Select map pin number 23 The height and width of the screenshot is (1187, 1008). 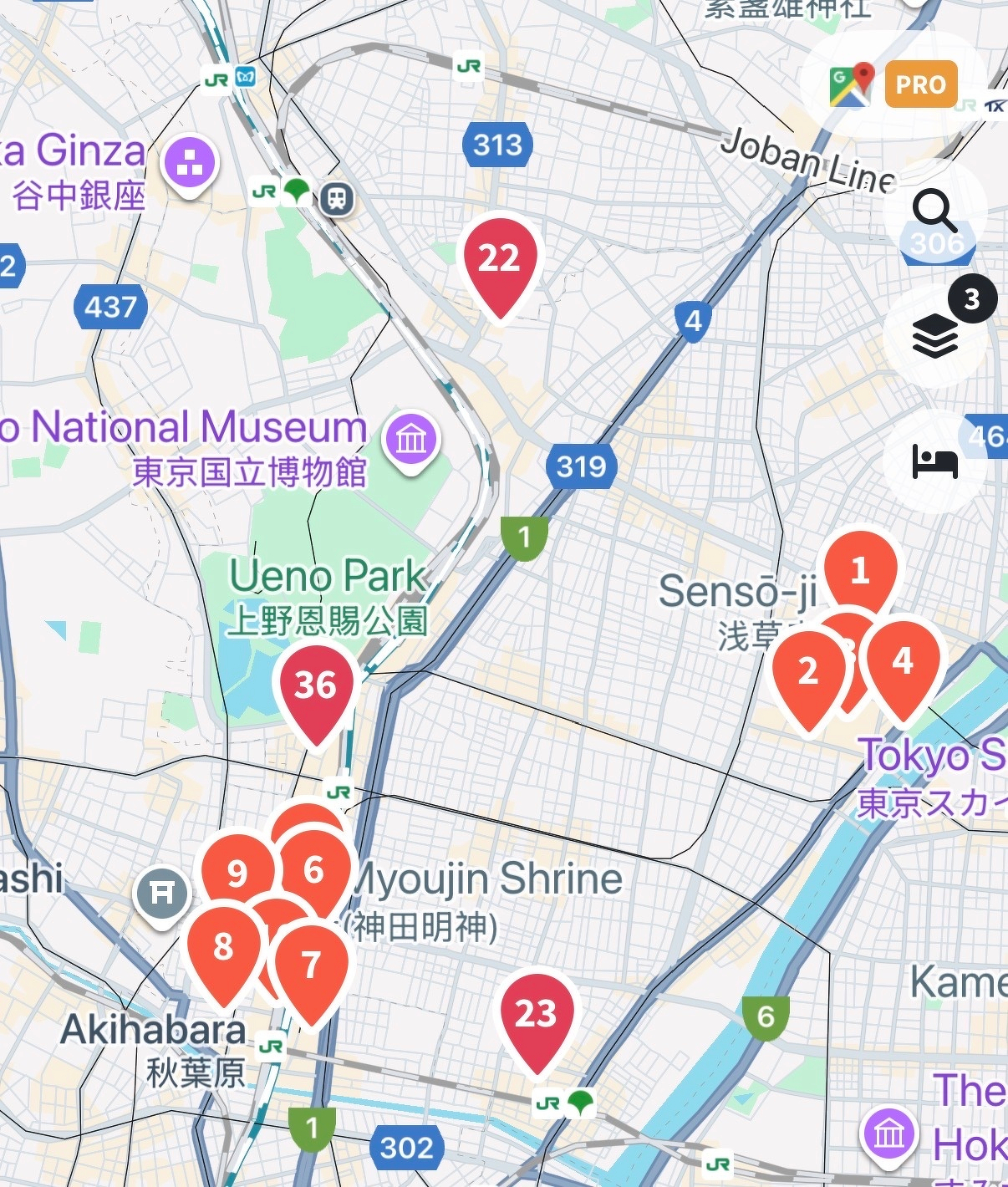pos(537,1014)
